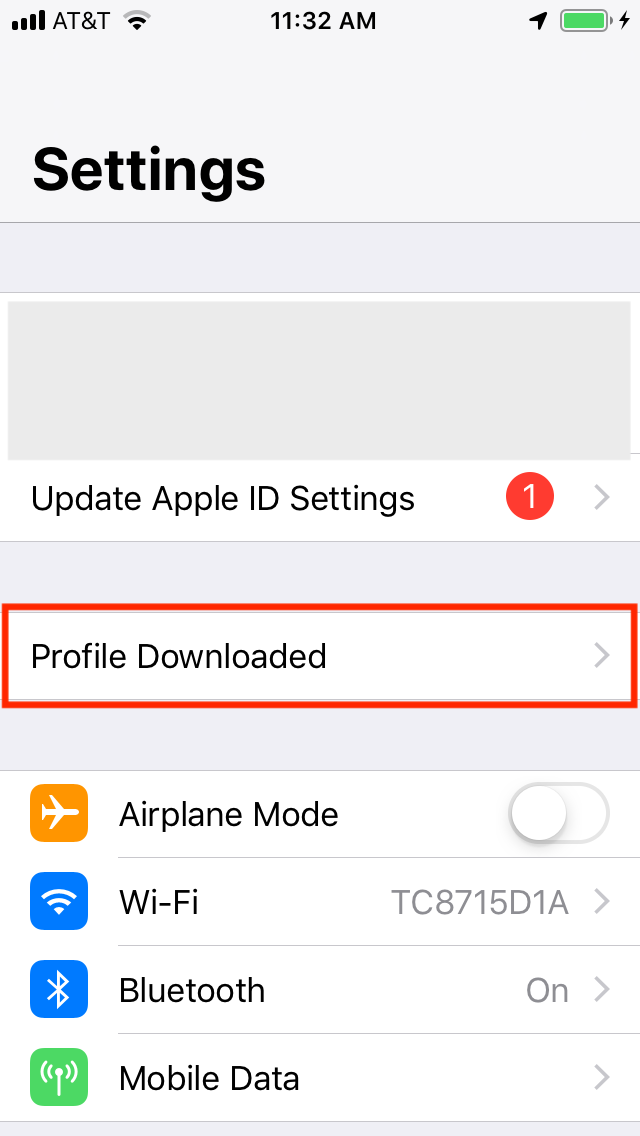Open the Profile Downloaded row

pyautogui.click(x=320, y=656)
